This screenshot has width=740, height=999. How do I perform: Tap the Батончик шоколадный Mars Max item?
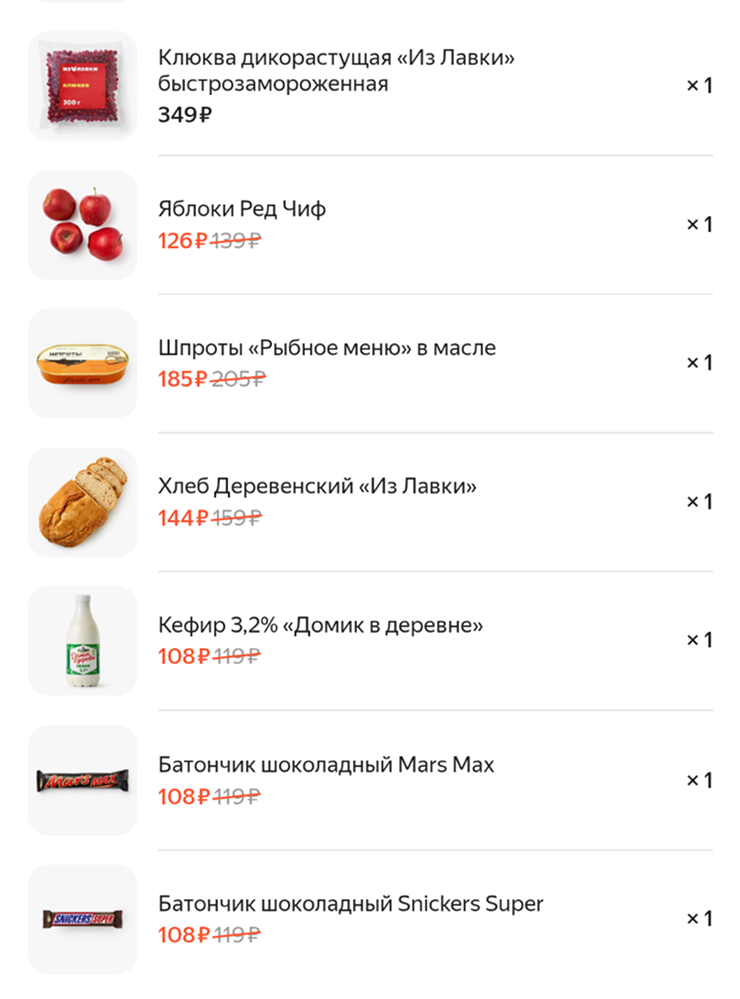(x=326, y=766)
